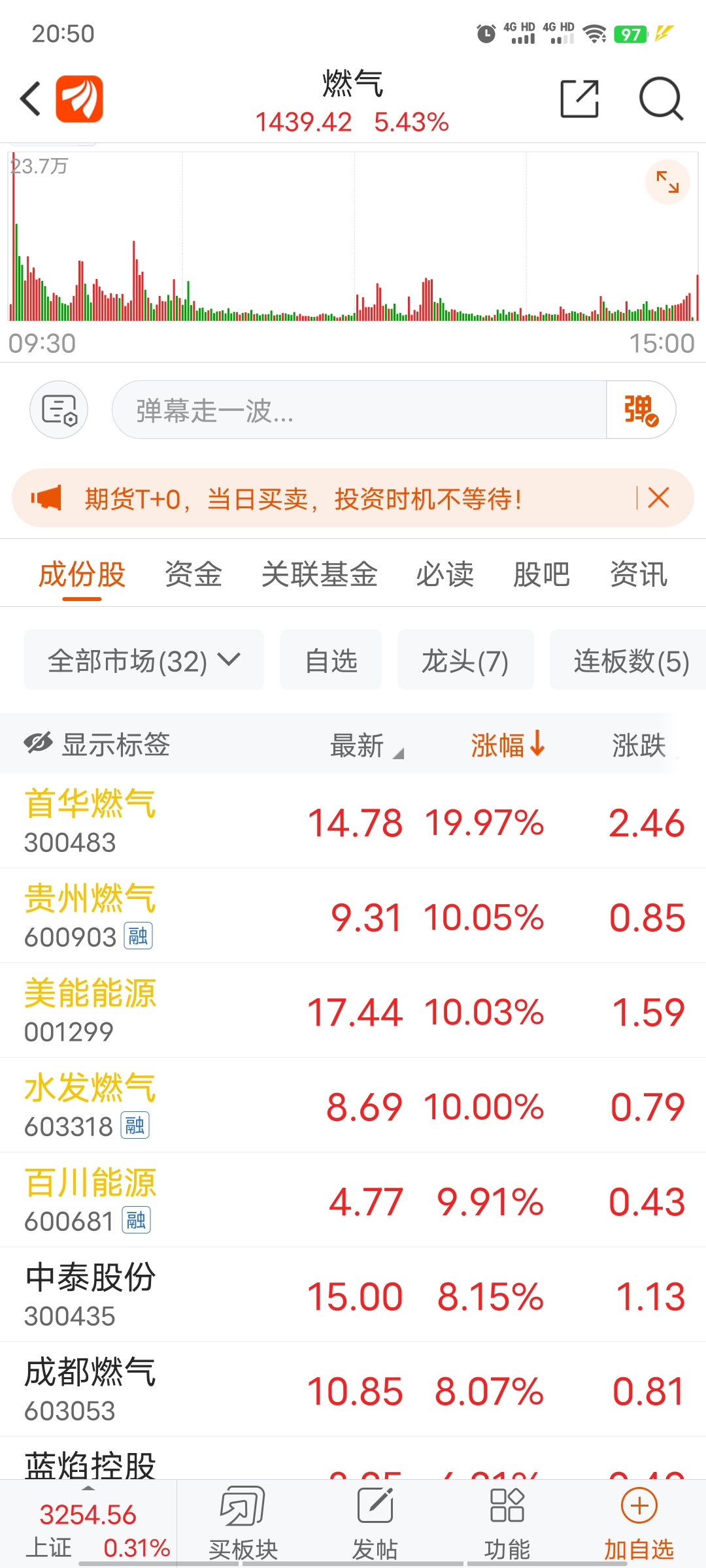
Task: Expand the 全部市场(32) dropdown
Action: click(x=144, y=660)
